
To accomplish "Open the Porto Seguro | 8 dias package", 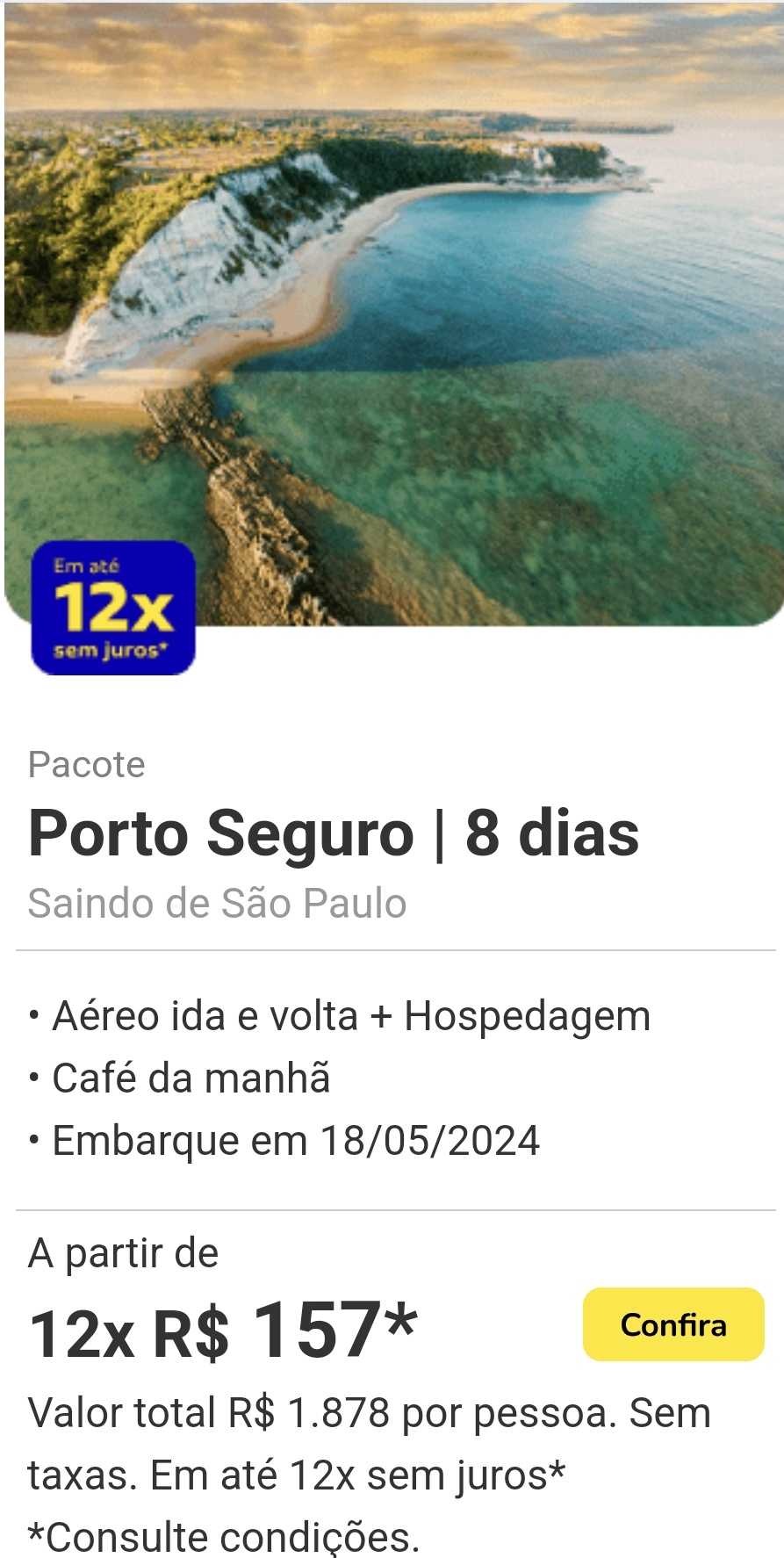I will [x=334, y=834].
